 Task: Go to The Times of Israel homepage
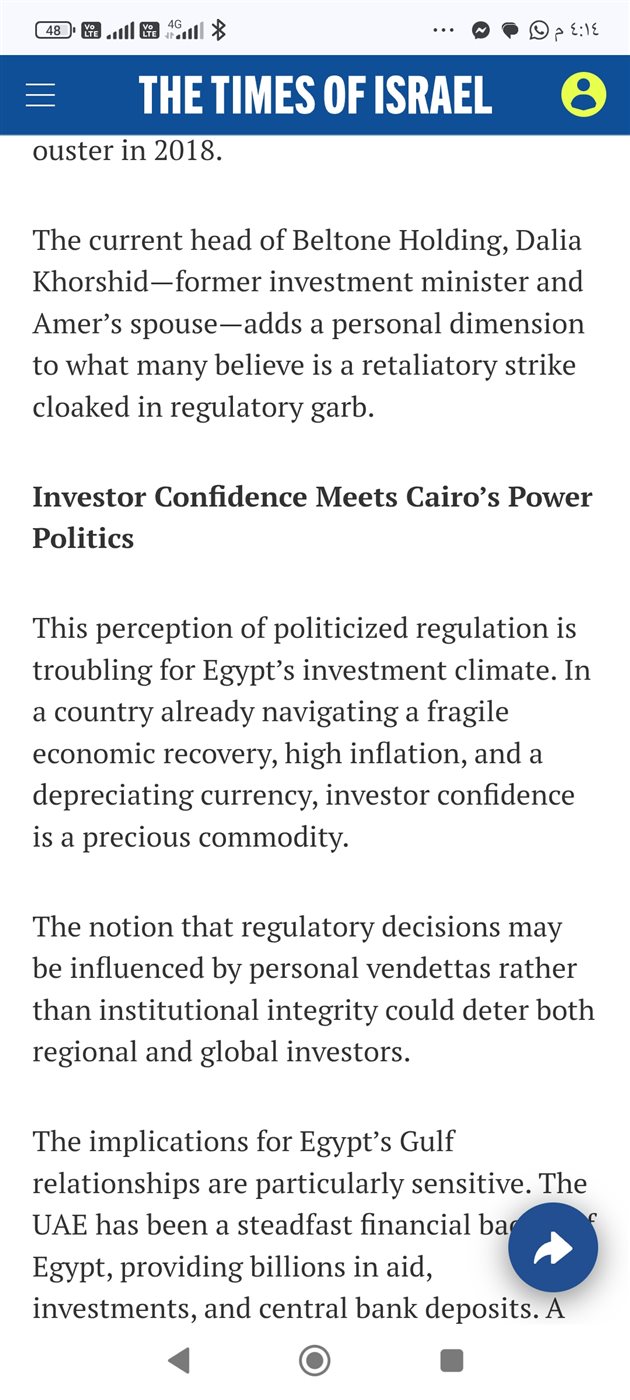tap(315, 95)
